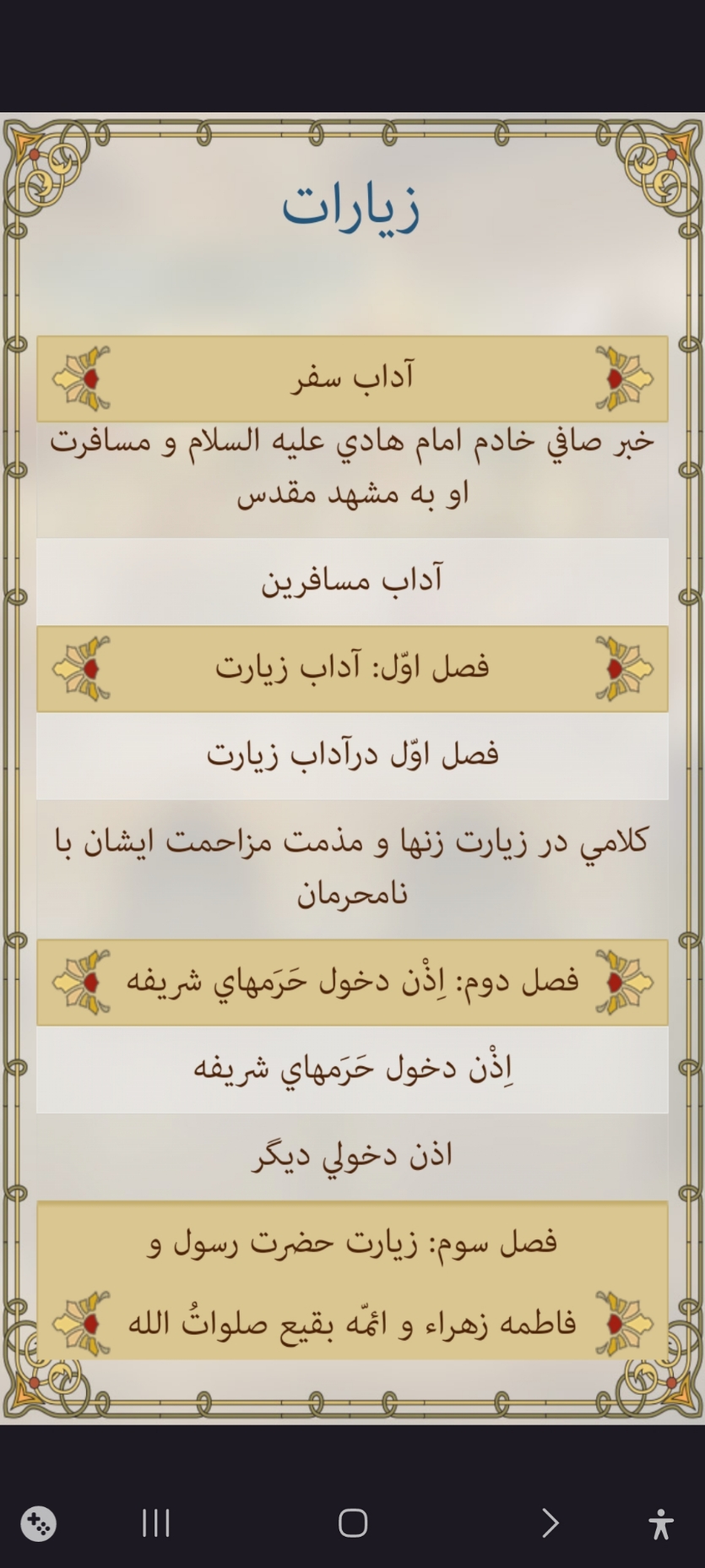The image size is (705, 1568).
Task: Open the آداب سفر section header
Action: click(352, 378)
